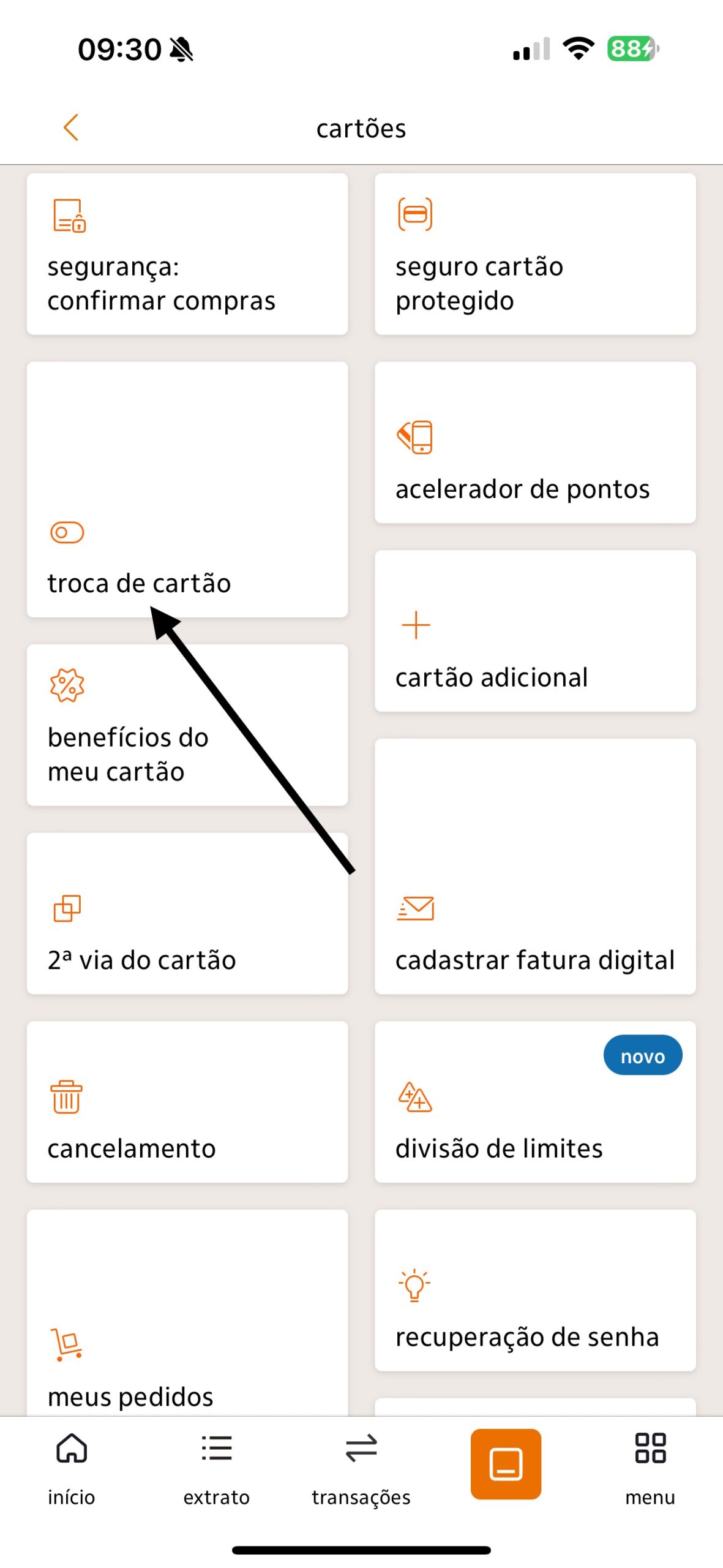
Task: Tap the orange card tab button
Action: click(506, 1464)
